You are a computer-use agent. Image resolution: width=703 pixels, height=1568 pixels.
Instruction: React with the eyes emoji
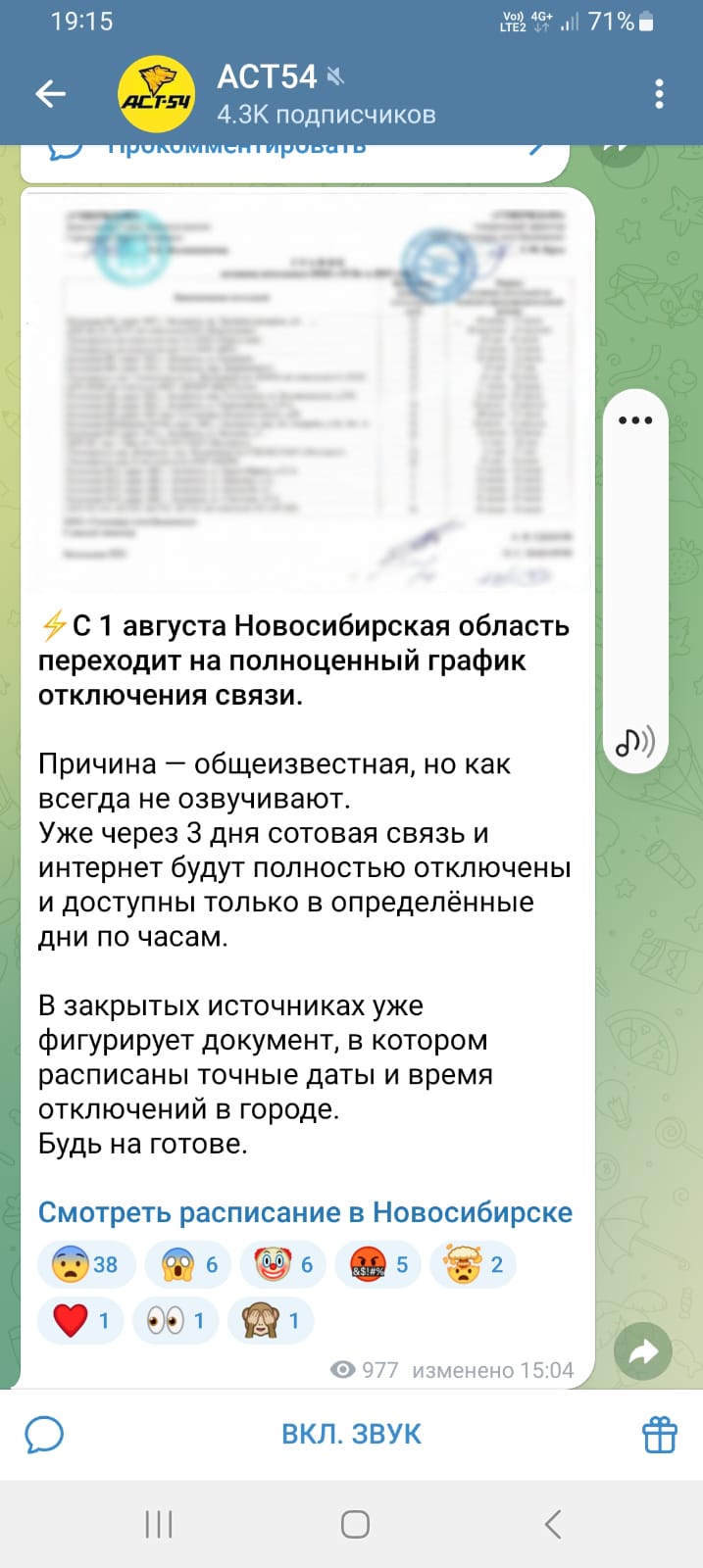click(176, 1320)
